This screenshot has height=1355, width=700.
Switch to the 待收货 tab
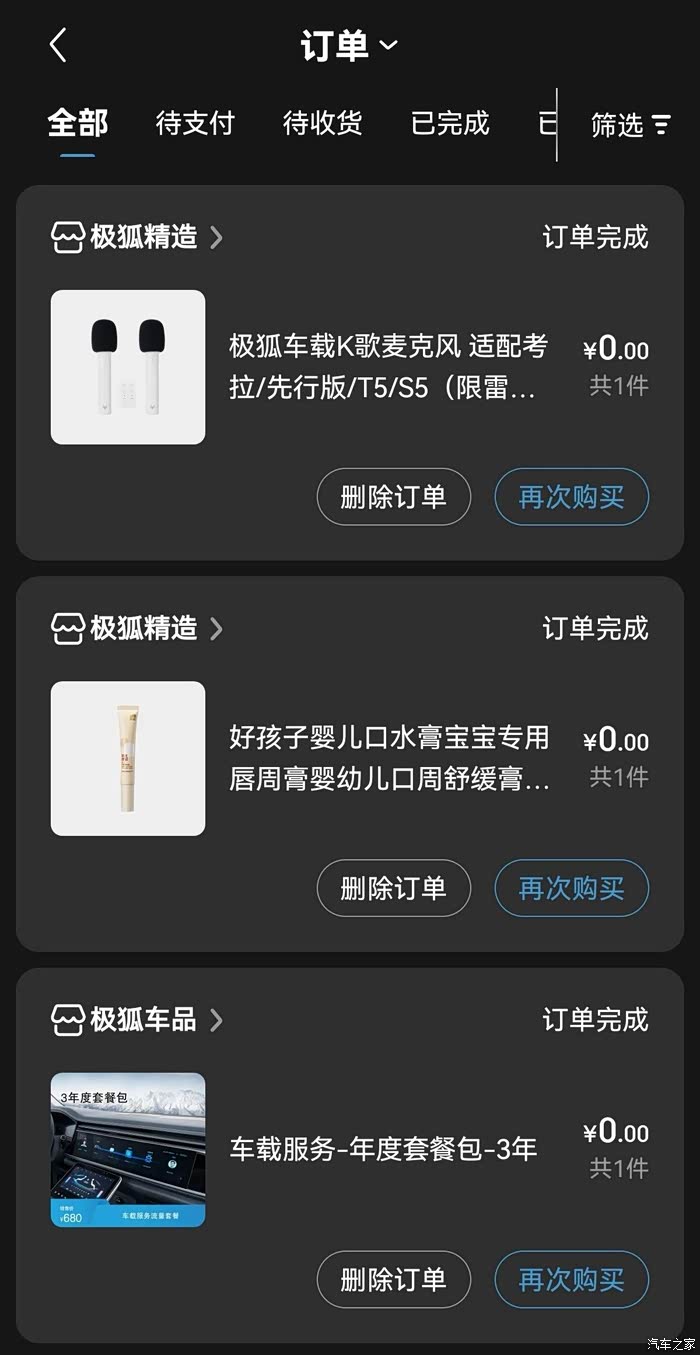(322, 124)
